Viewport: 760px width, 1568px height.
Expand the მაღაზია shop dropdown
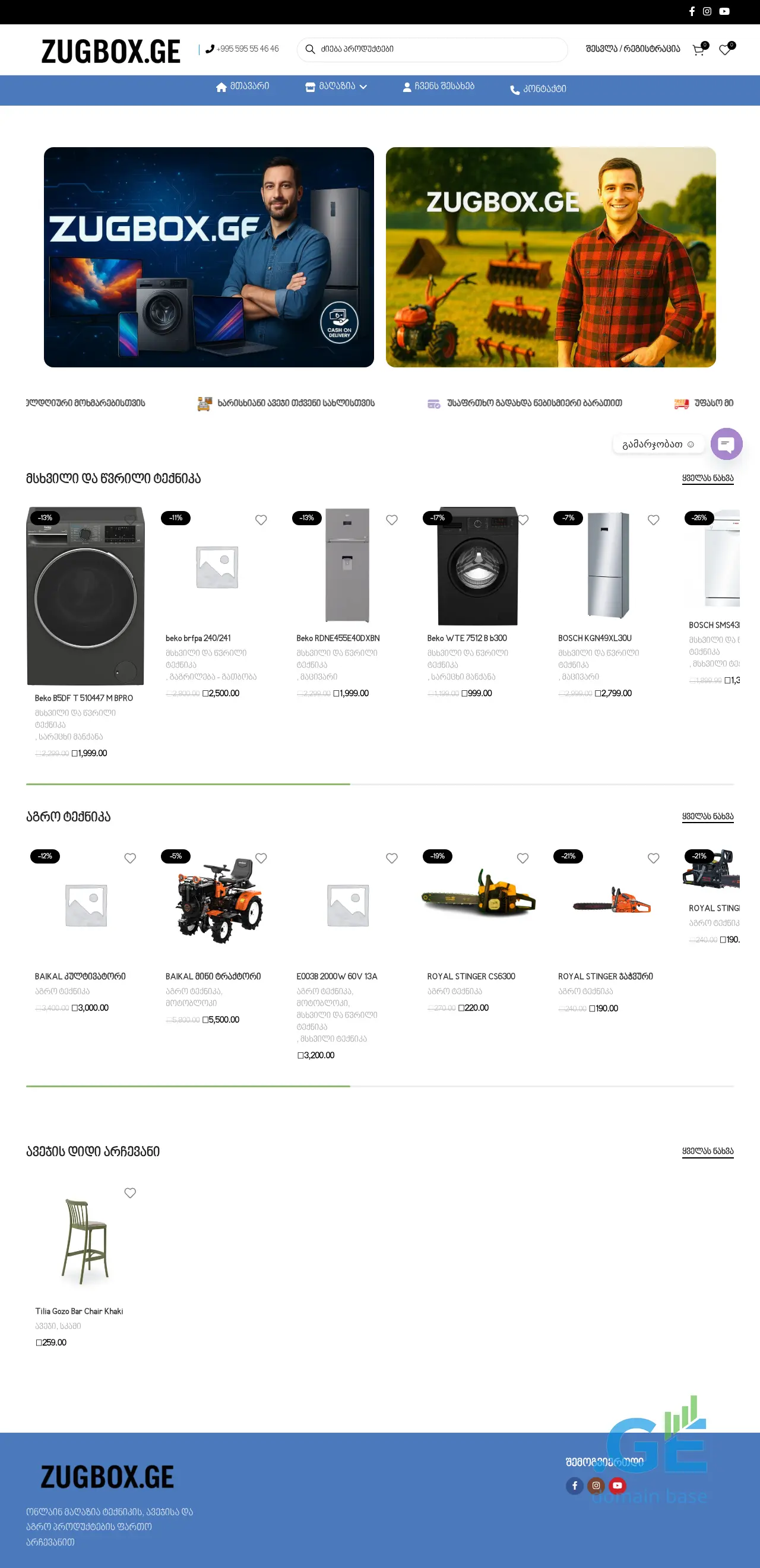336,87
